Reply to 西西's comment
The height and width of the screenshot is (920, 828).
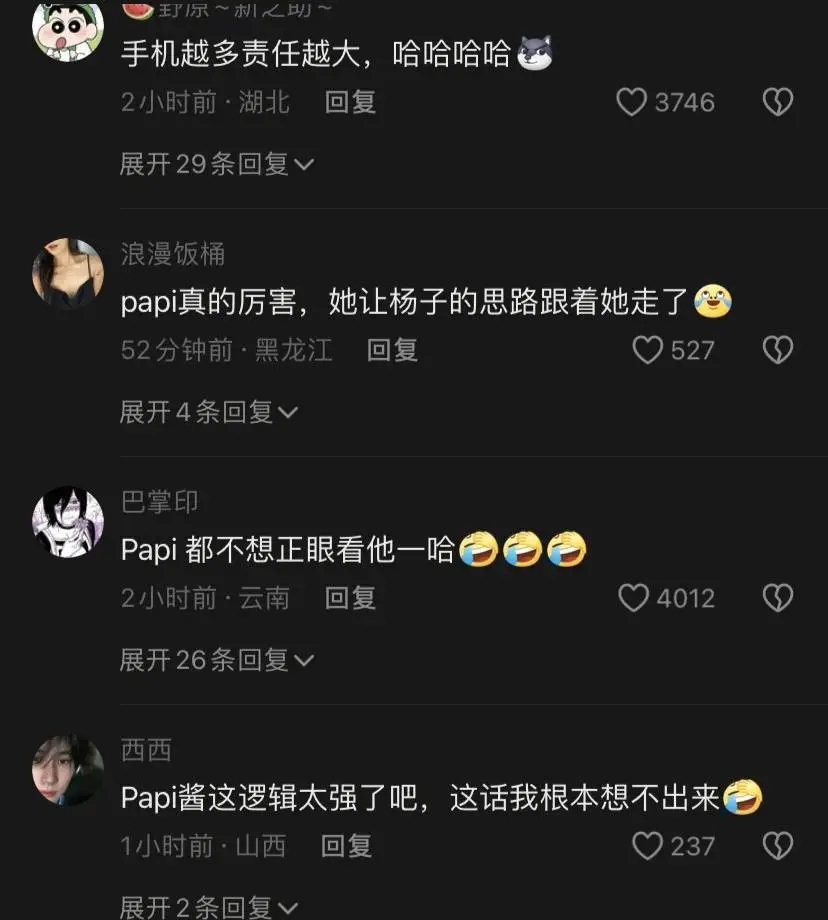point(346,846)
